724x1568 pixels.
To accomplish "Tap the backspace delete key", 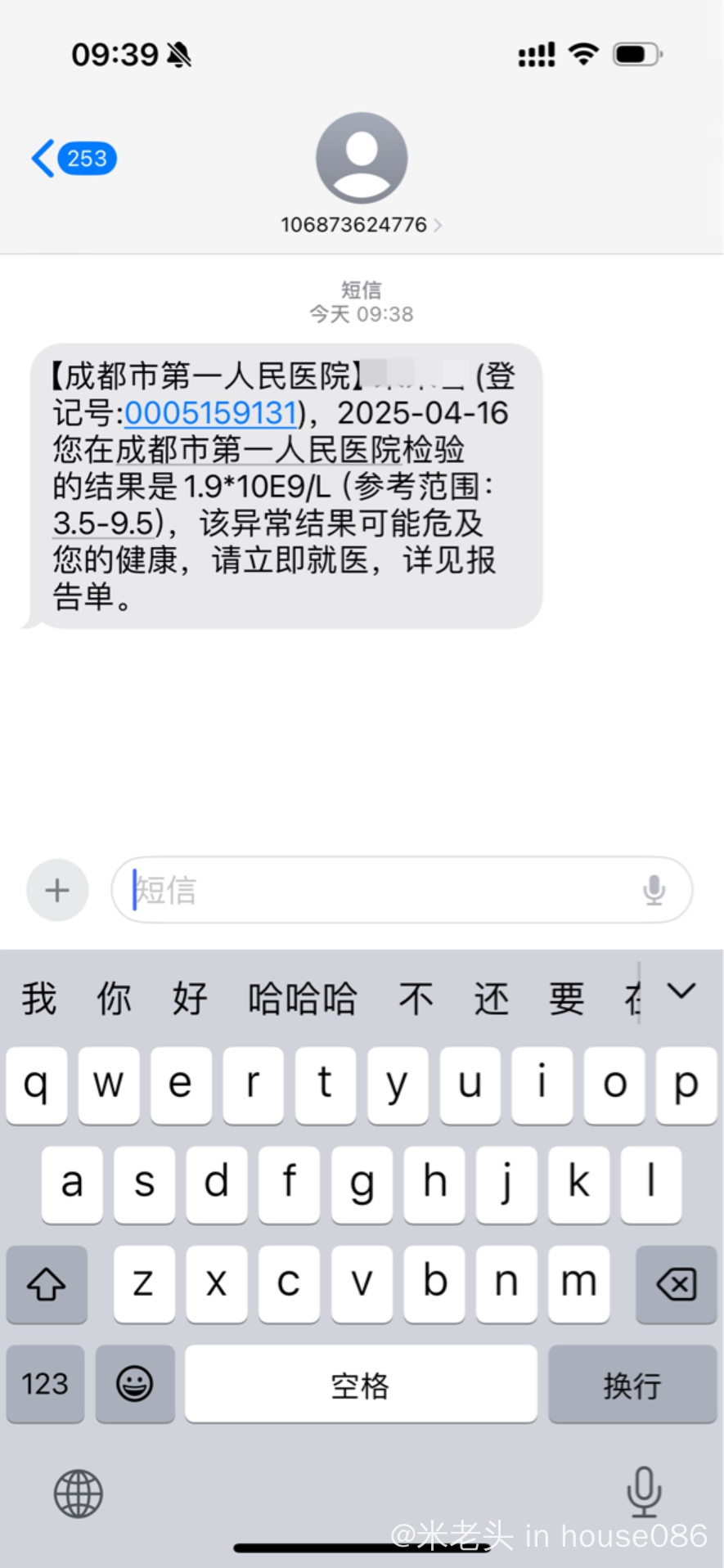I will coord(677,1284).
